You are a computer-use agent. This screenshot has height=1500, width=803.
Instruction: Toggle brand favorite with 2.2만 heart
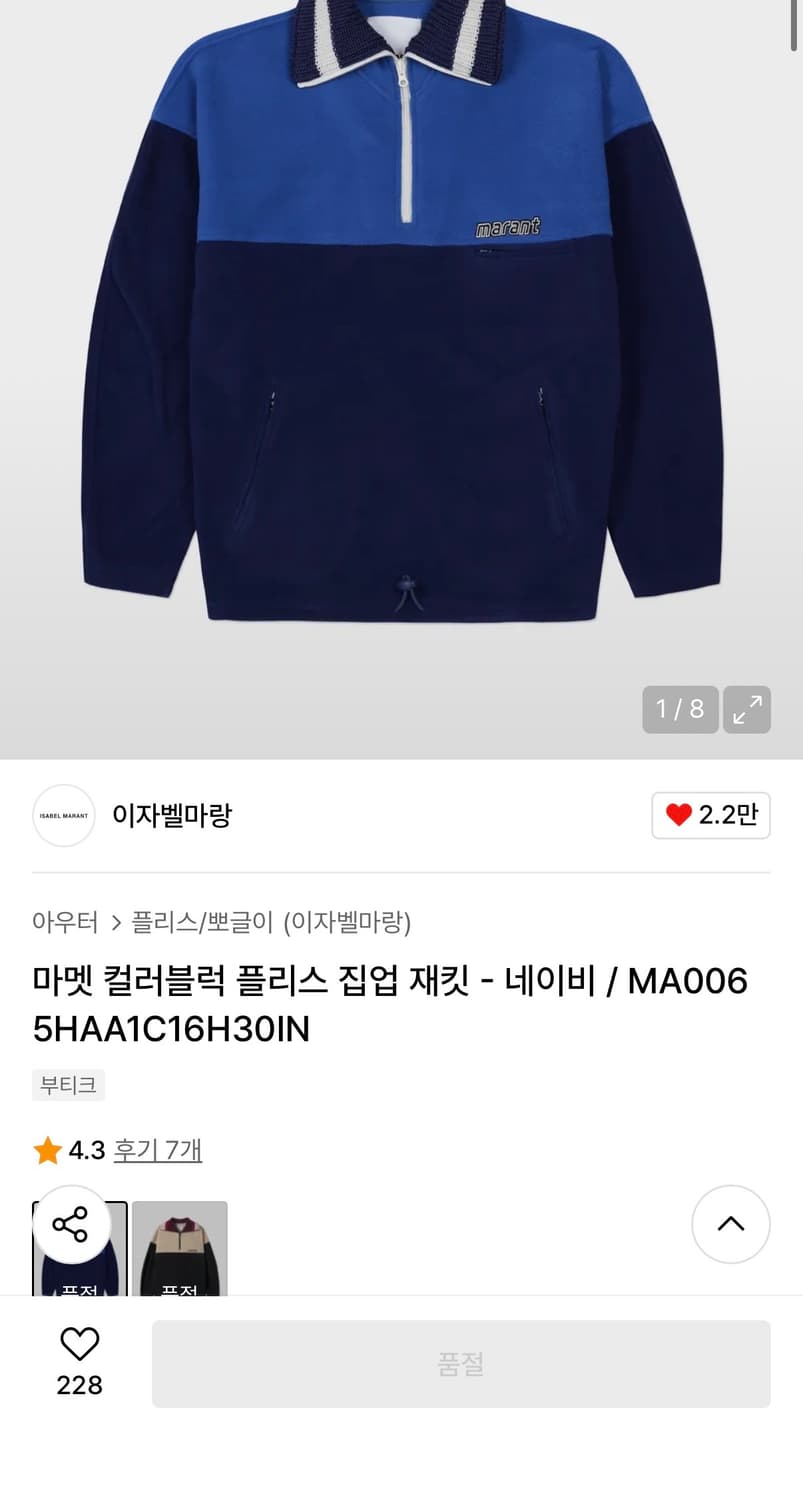click(711, 815)
